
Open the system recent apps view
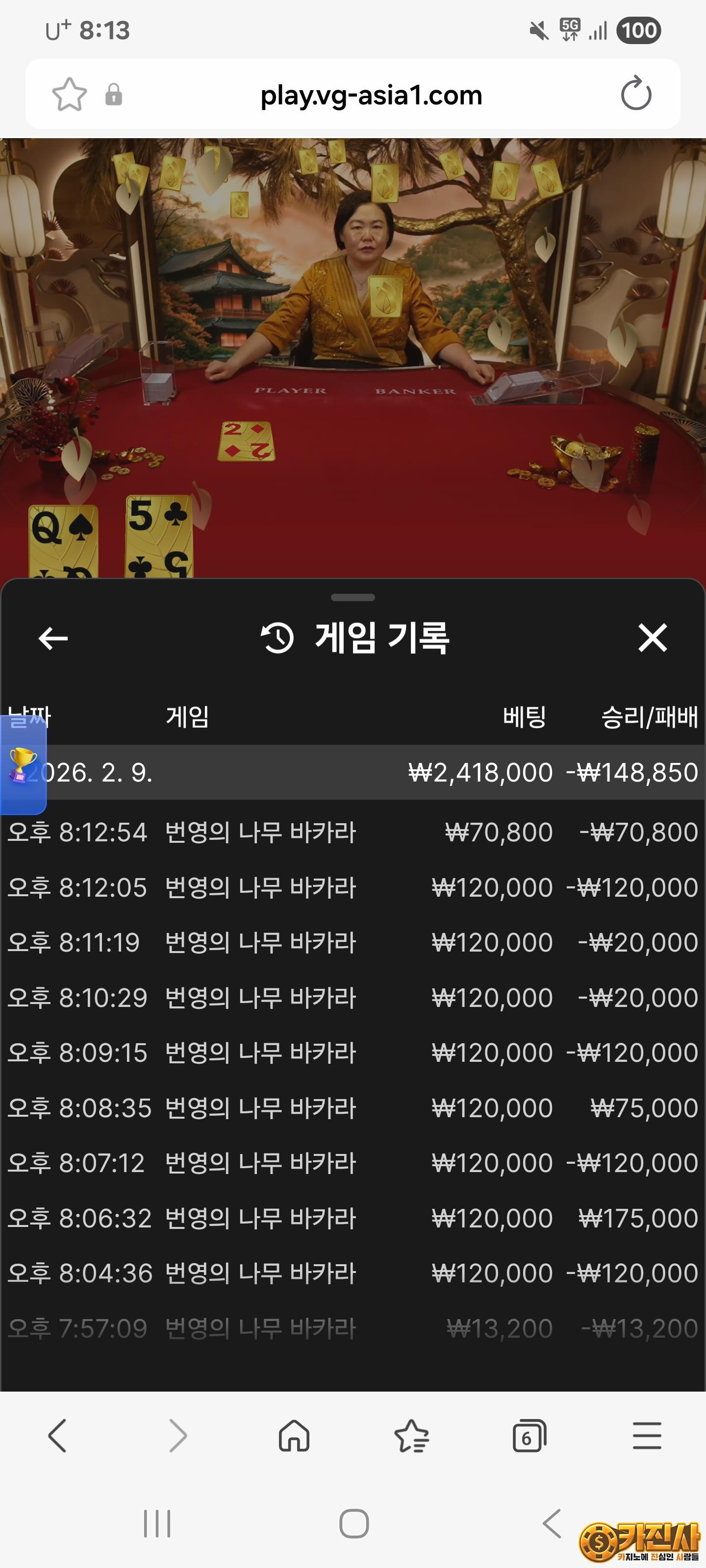tap(157, 1523)
